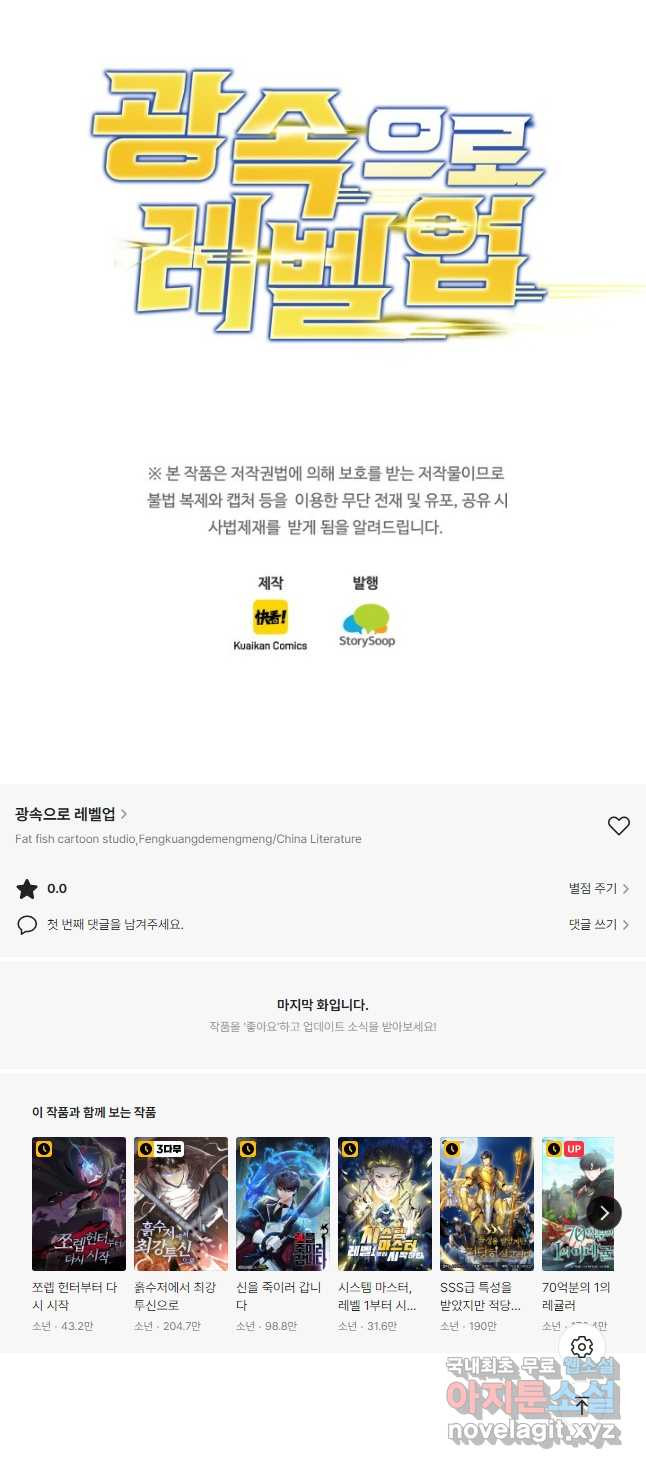
Task: Open 신을 죽이러 갑니다 webtoon
Action: (x=283, y=1204)
